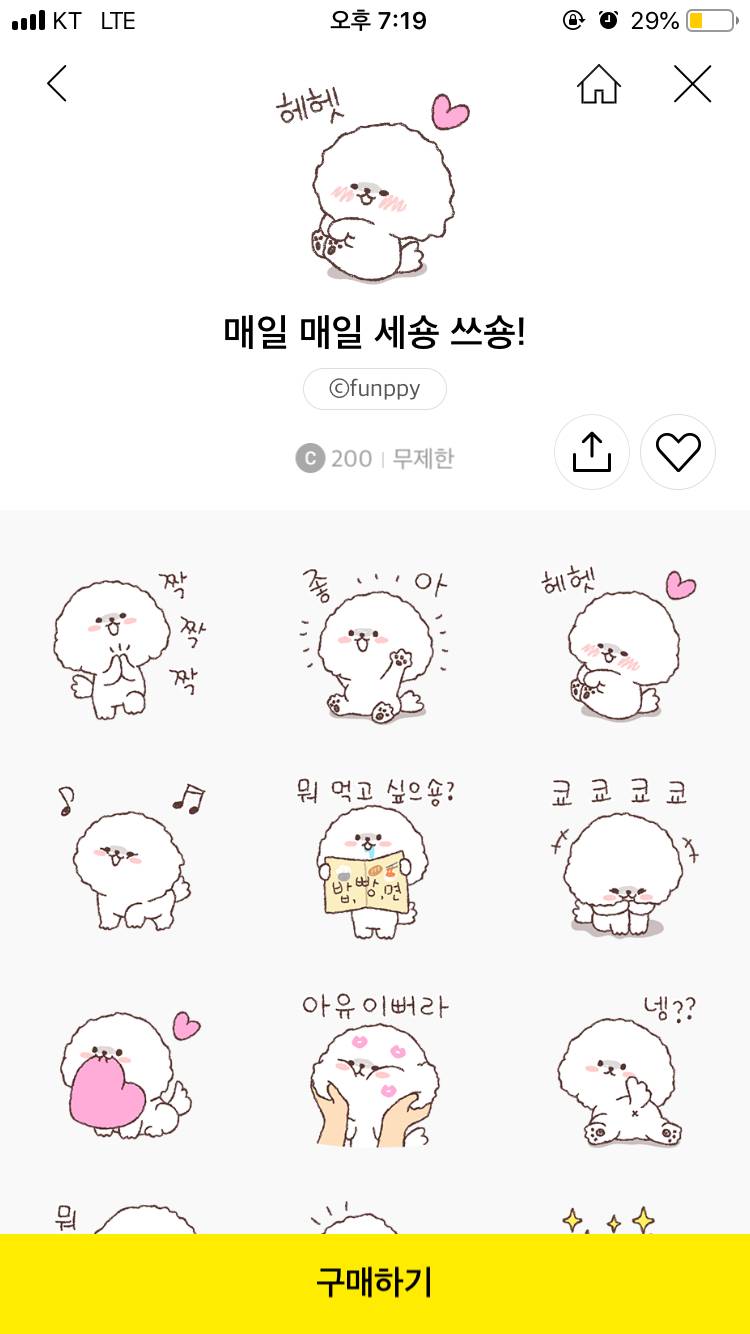Tap the back arrow to return
This screenshot has width=750, height=1334.
click(x=57, y=84)
